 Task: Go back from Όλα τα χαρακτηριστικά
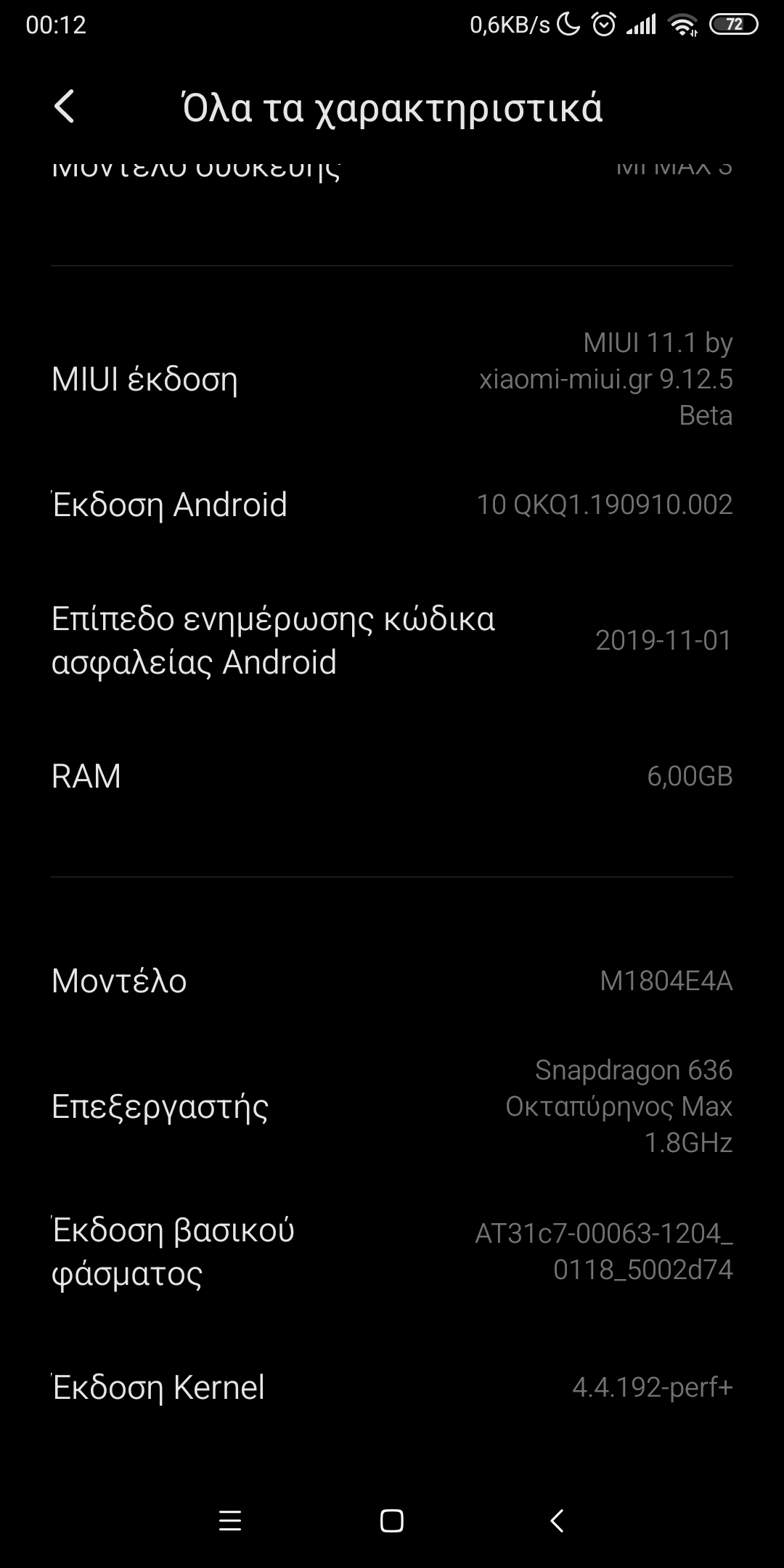coord(65,107)
